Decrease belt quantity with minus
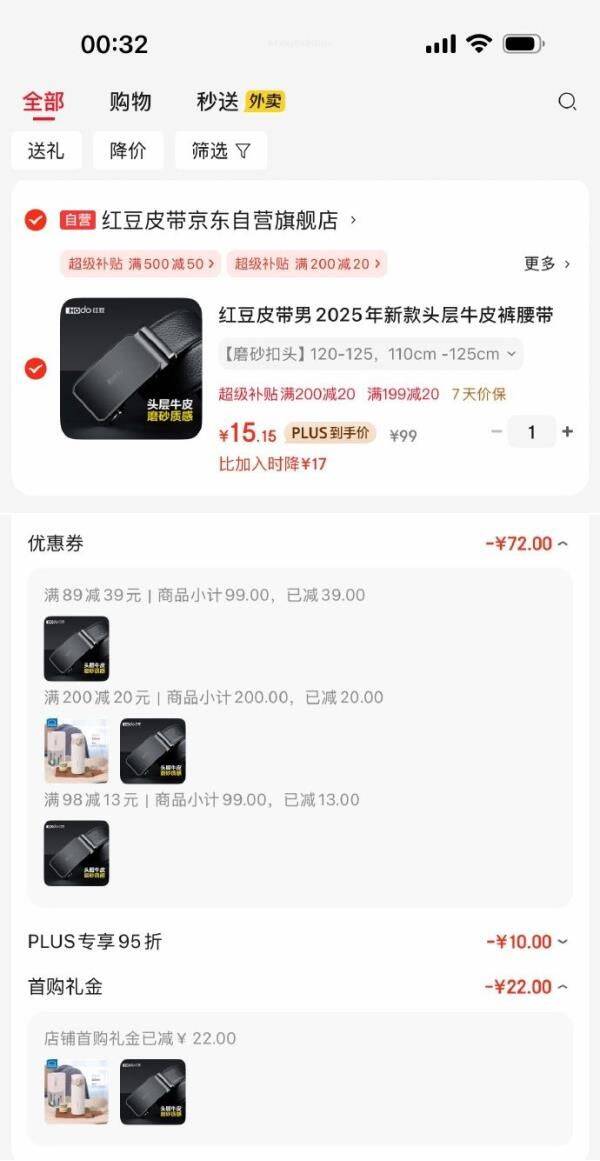Viewport: 600px width, 1161px height. pos(497,432)
